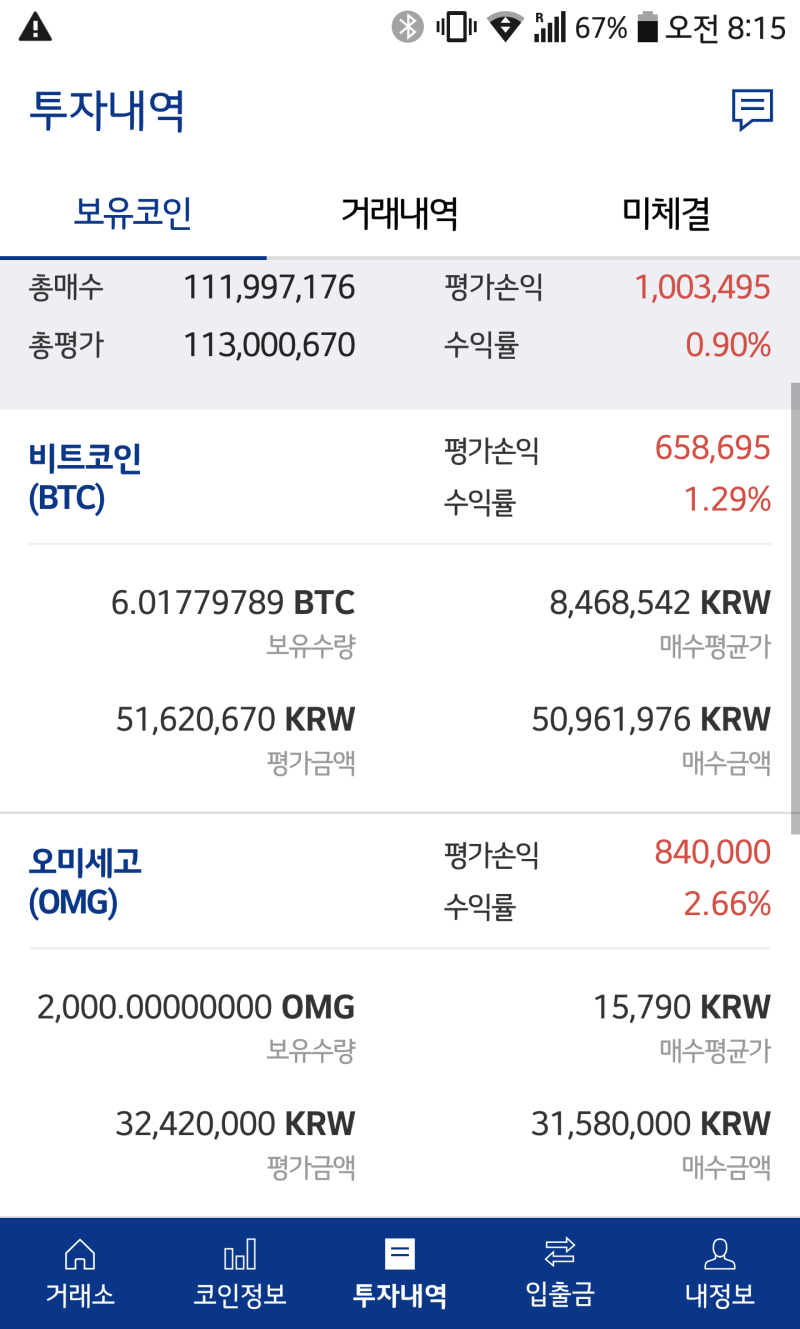Open 코인정보 in bottom navigation
The width and height of the screenshot is (800, 1329).
click(x=240, y=1273)
